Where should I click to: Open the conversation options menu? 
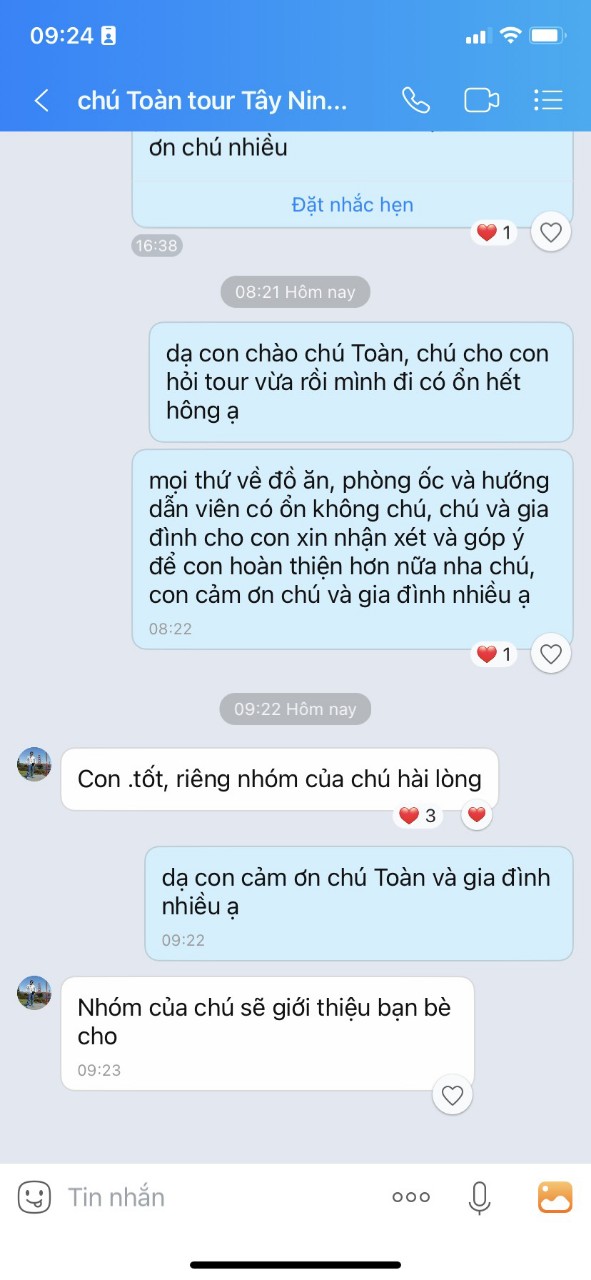pyautogui.click(x=548, y=100)
